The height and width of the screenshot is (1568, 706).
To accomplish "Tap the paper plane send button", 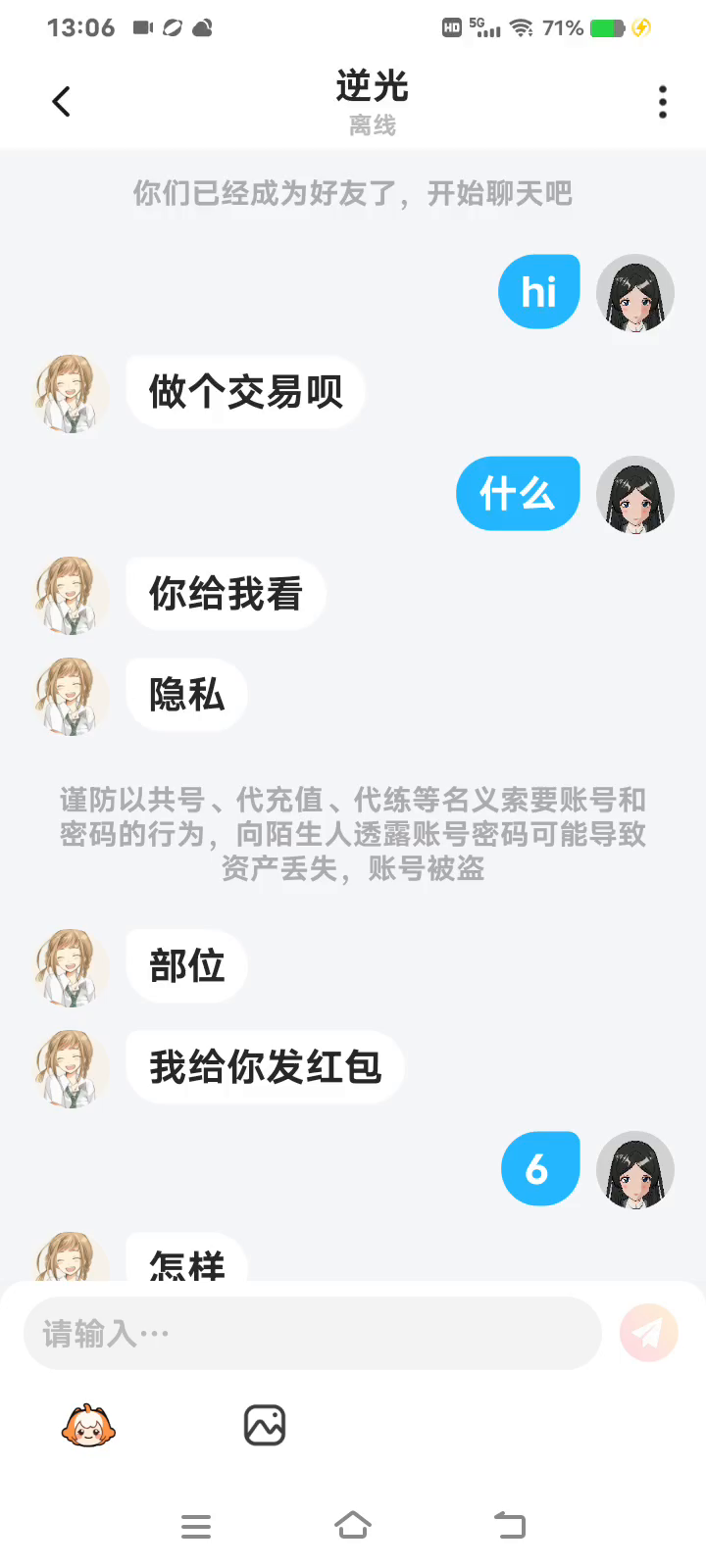I will coord(648,1333).
